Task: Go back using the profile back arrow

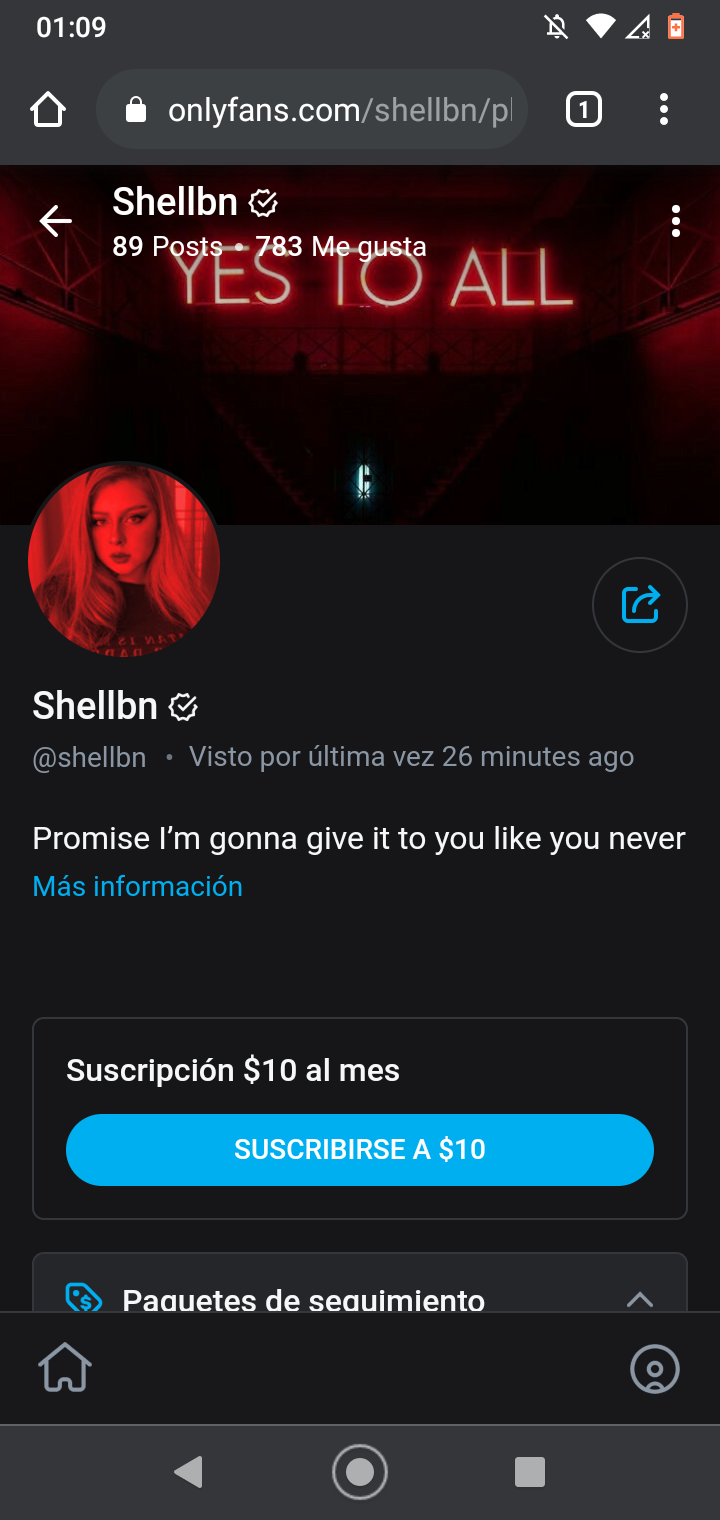Action: tap(56, 220)
